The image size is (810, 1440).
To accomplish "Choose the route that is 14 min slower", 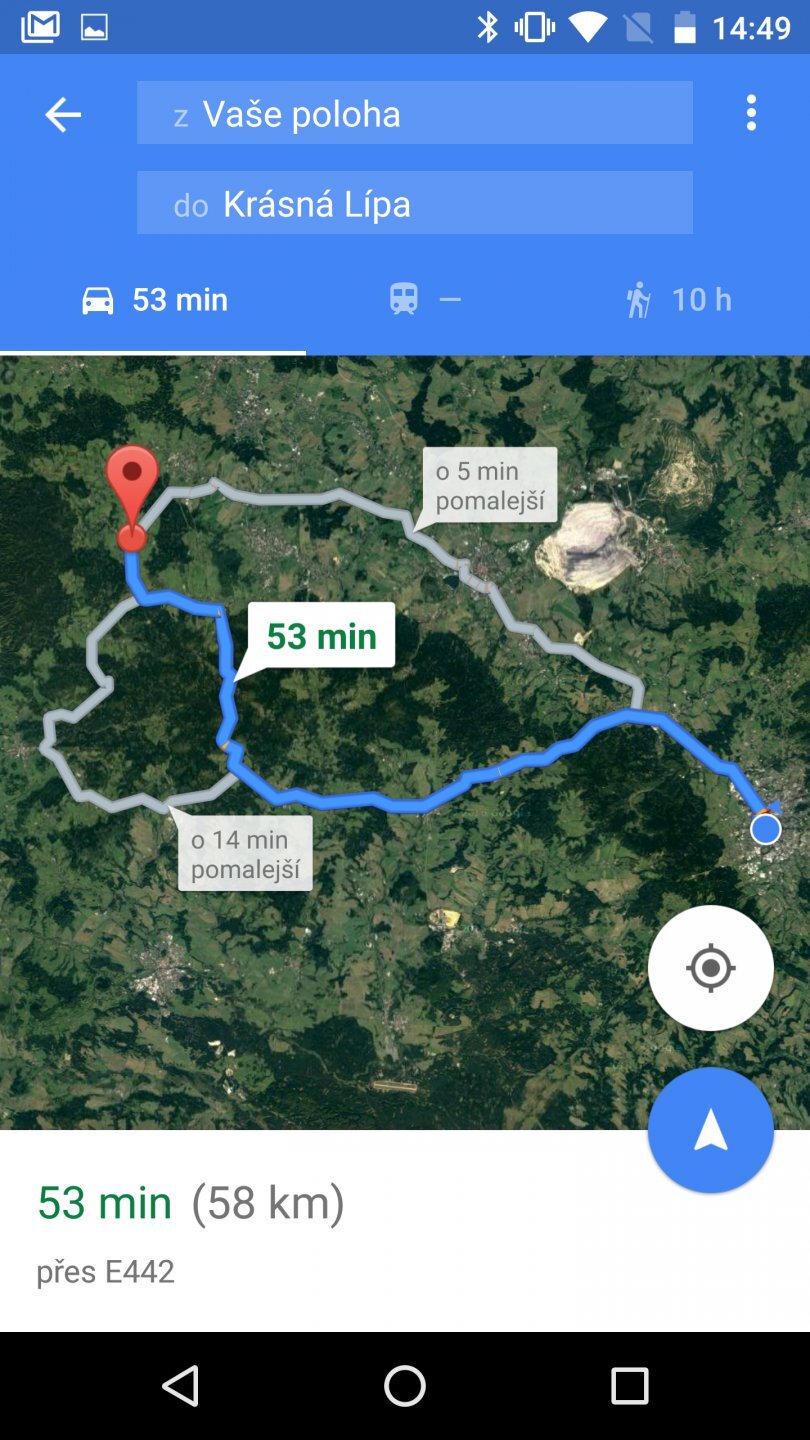I will point(245,854).
